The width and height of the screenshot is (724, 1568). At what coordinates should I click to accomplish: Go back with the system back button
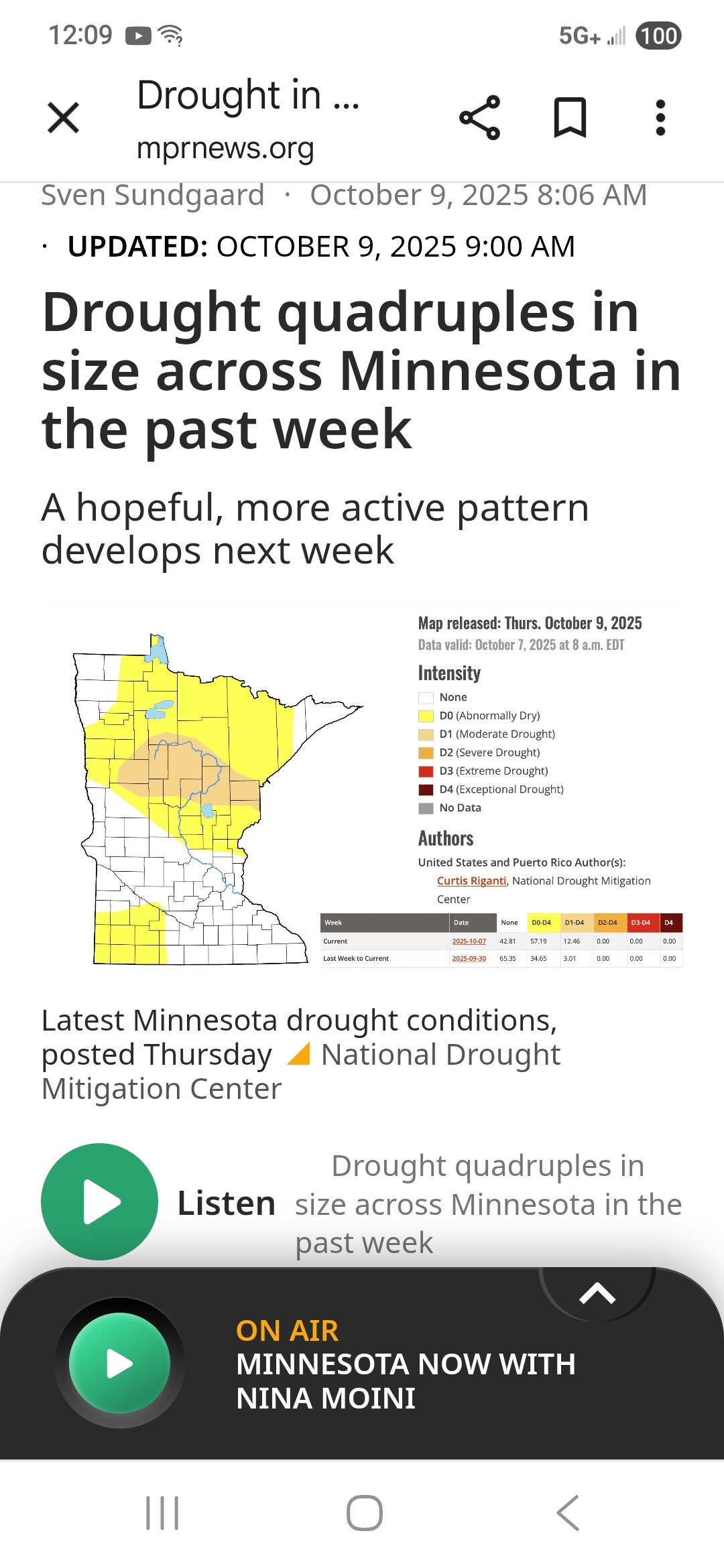tap(567, 1513)
